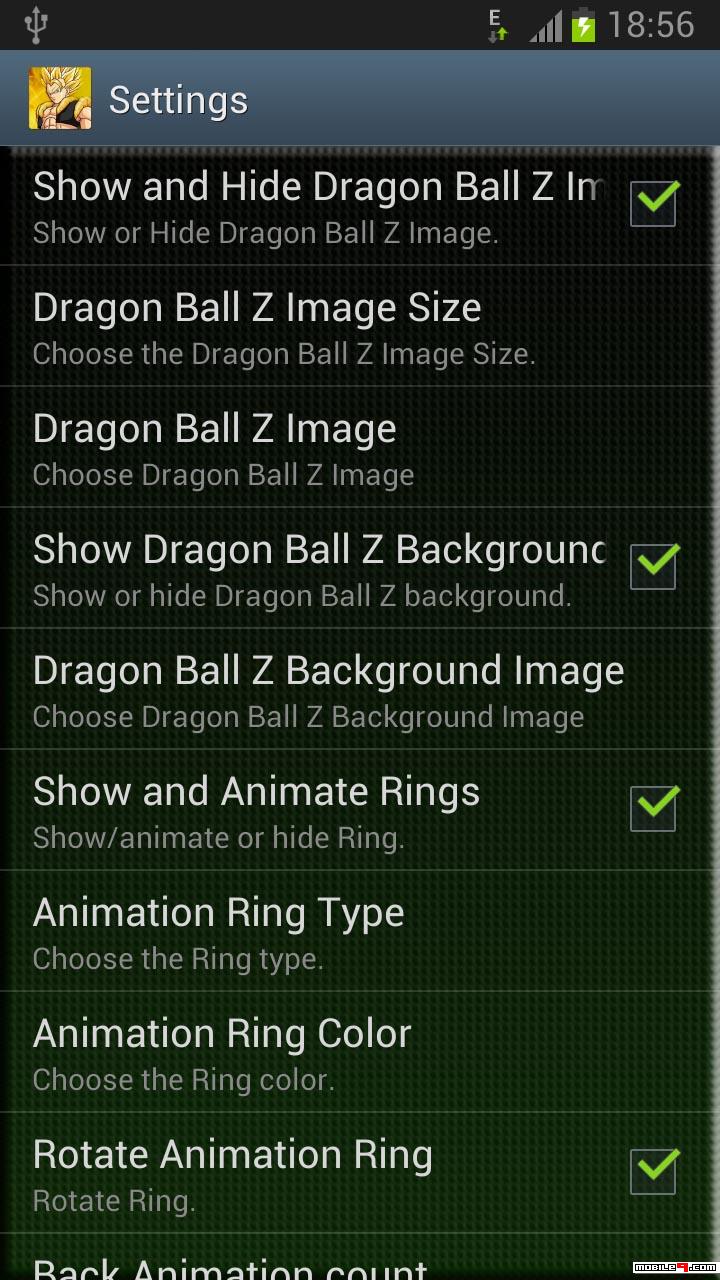Viewport: 720px width, 1280px height.
Task: Uncheck Show and Hide Dragon Ball Z Image
Action: (x=653, y=204)
